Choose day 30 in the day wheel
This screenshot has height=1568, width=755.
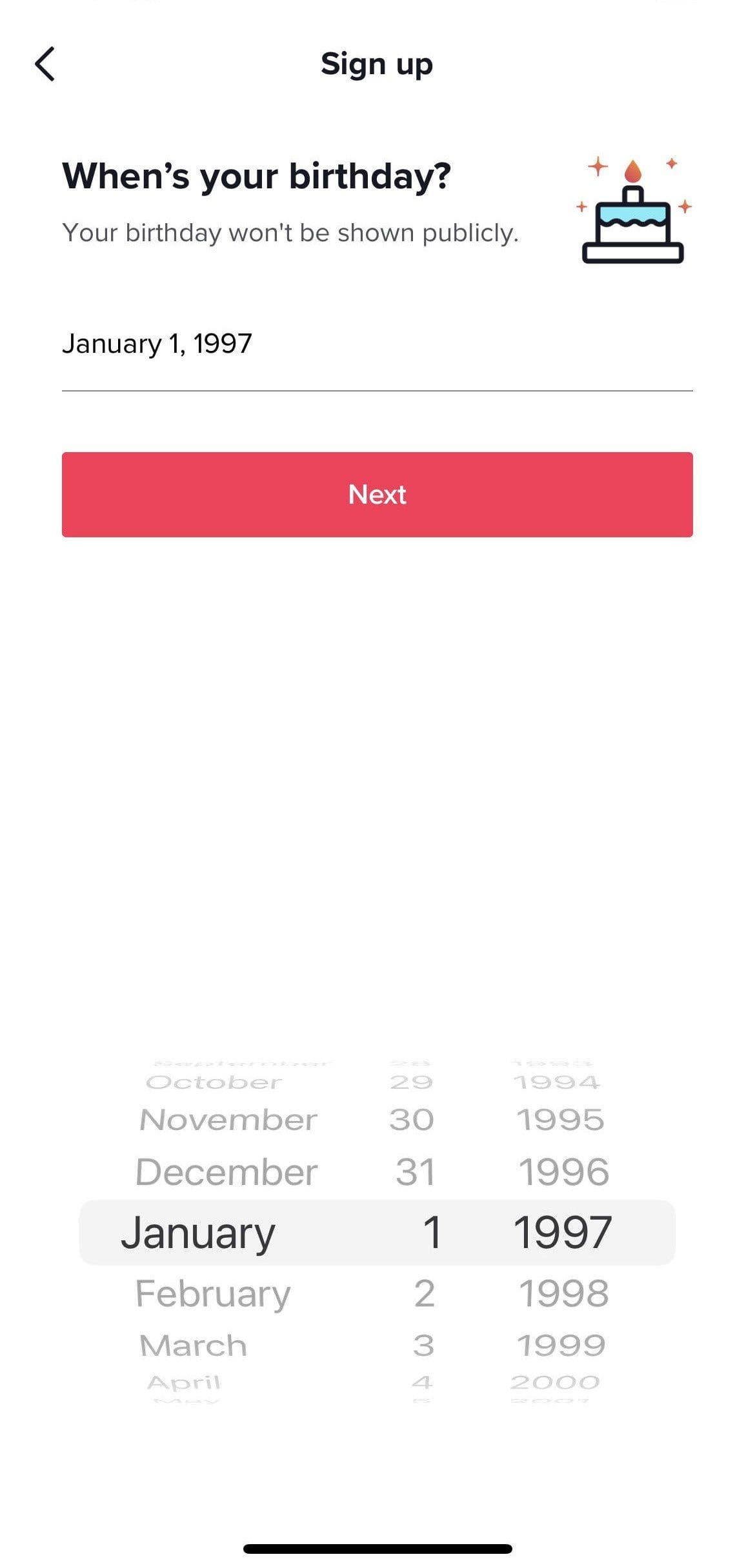(x=412, y=1120)
